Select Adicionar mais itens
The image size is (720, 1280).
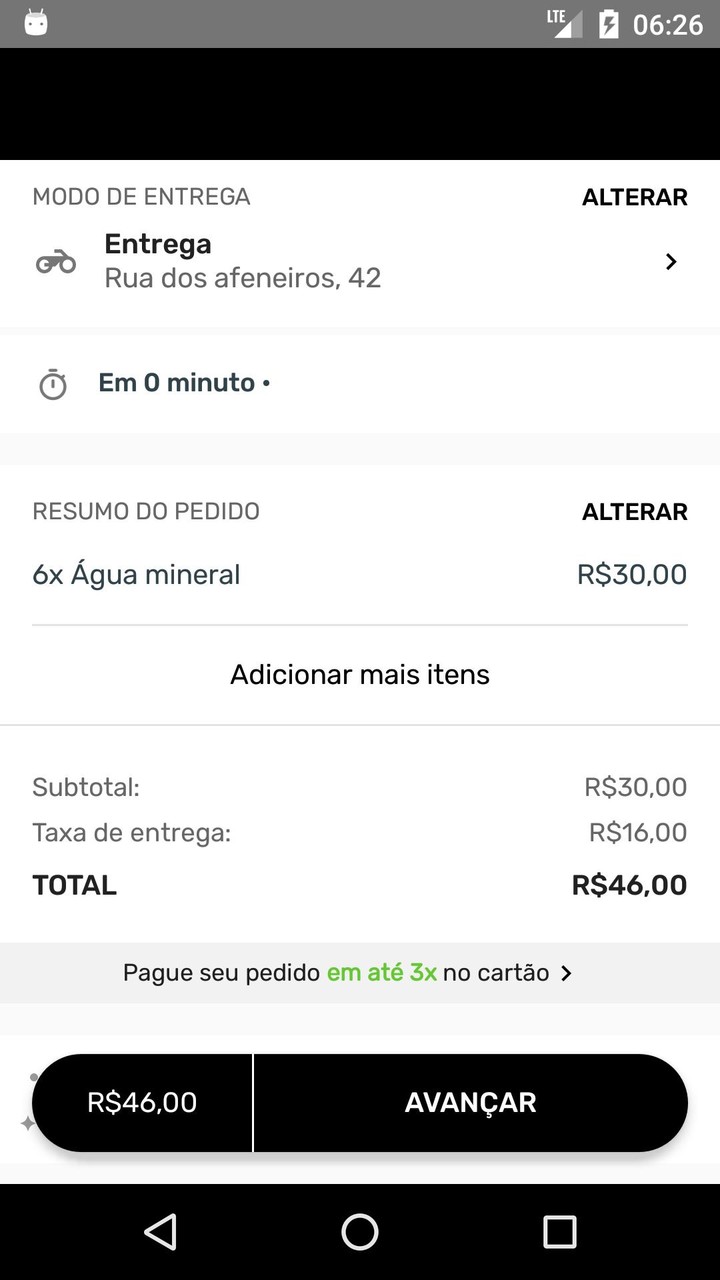click(x=360, y=674)
